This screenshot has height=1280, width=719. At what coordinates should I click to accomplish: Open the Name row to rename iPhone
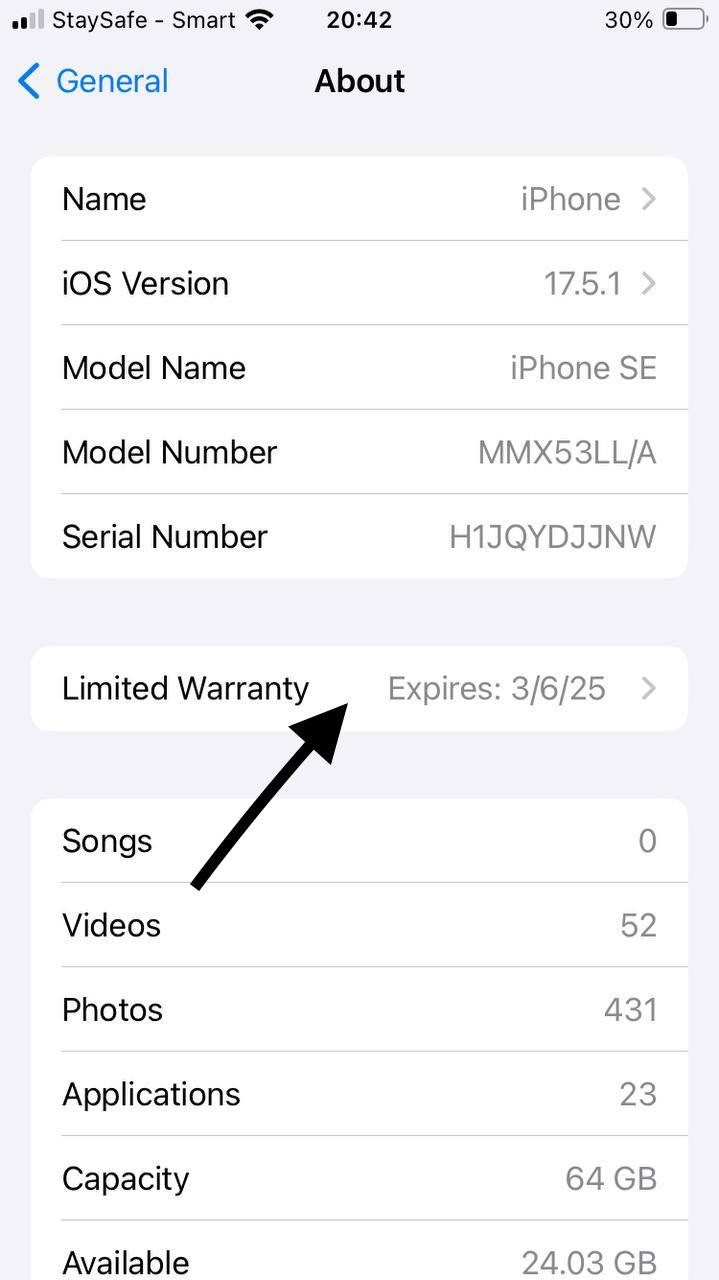[x=359, y=199]
